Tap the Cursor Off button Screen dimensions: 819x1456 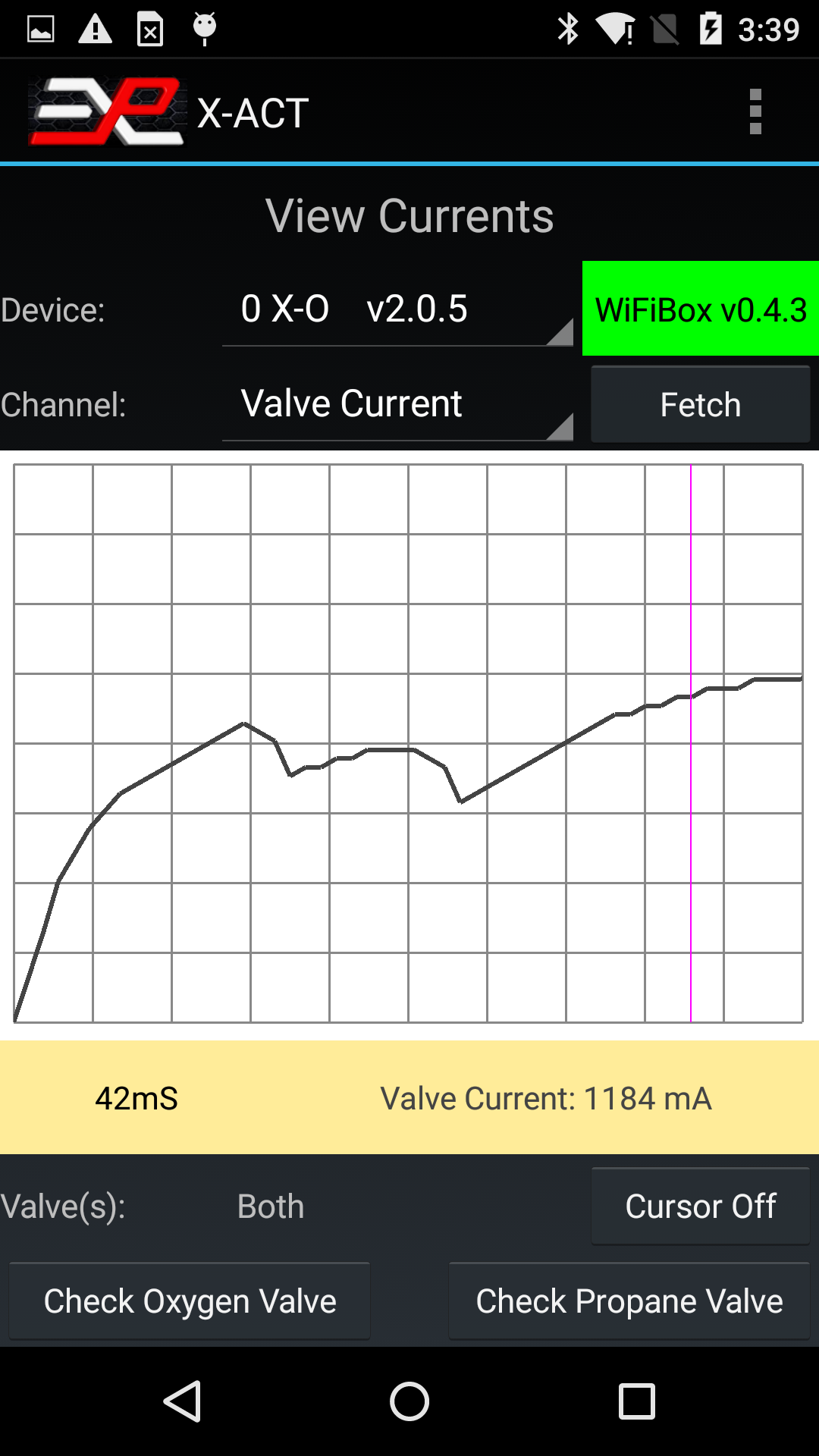[x=700, y=1207]
